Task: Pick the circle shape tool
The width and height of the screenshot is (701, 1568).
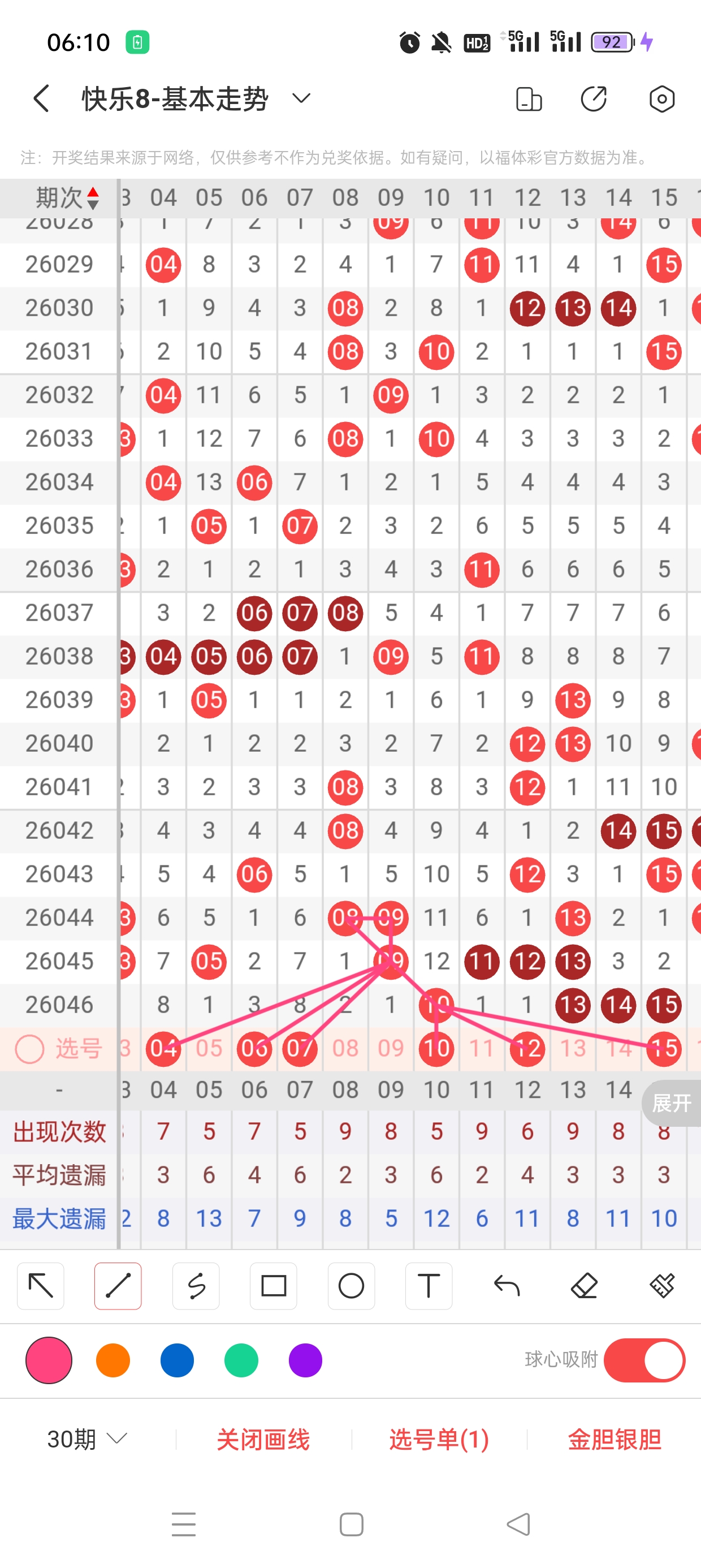Action: tap(351, 1286)
